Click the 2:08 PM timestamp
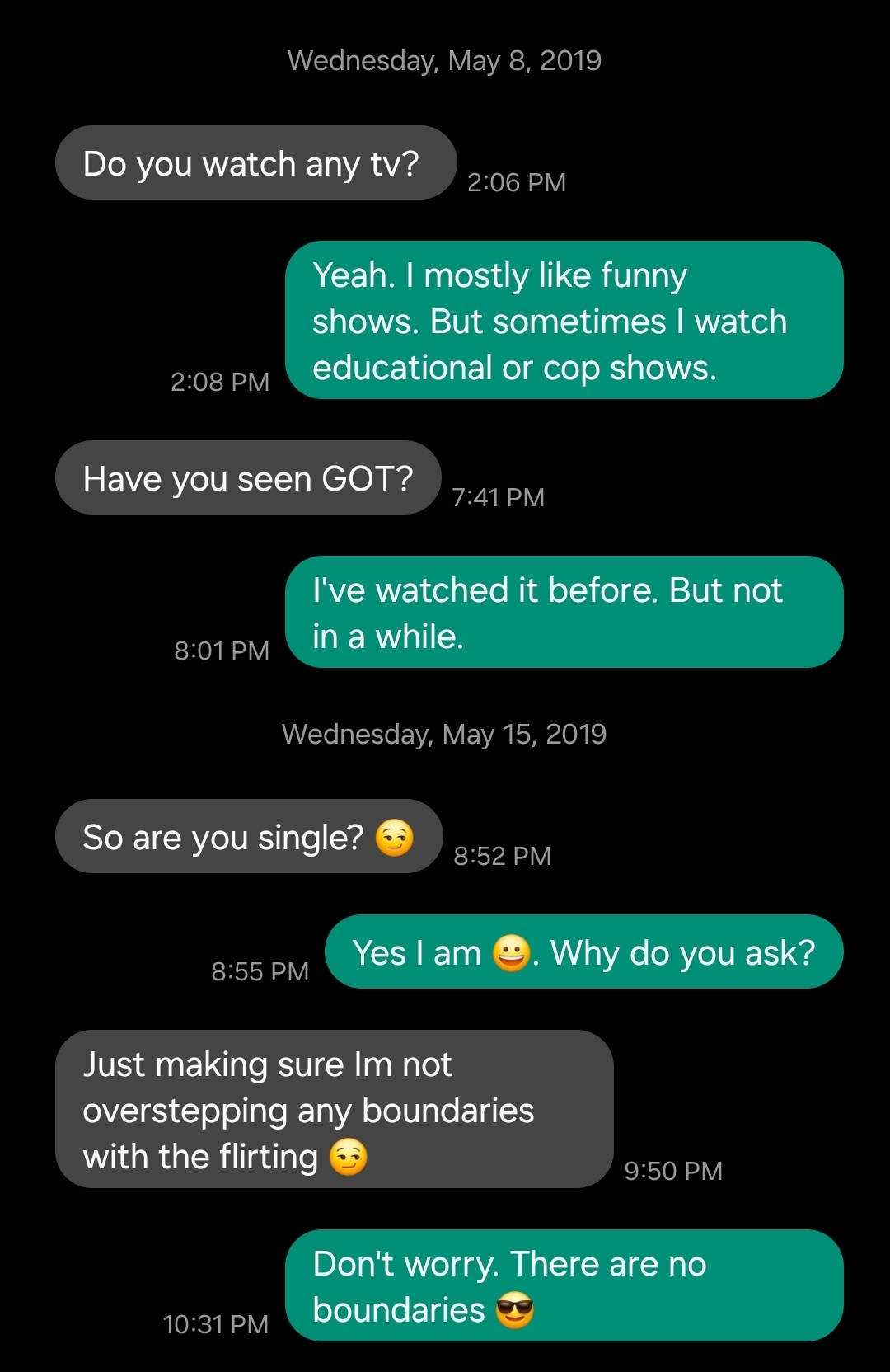 pyautogui.click(x=221, y=382)
